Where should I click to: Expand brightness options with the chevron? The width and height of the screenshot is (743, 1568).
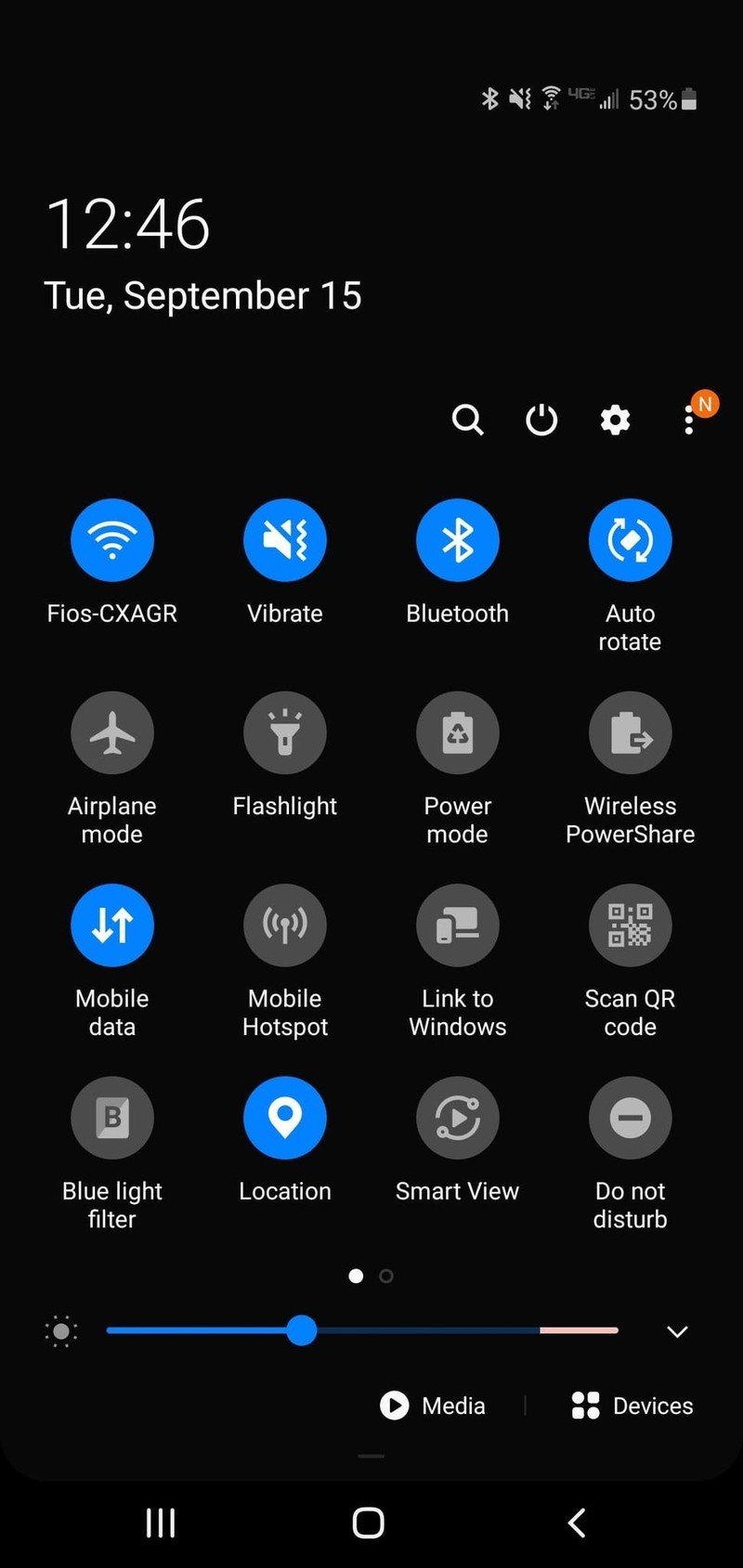pyautogui.click(x=677, y=1331)
